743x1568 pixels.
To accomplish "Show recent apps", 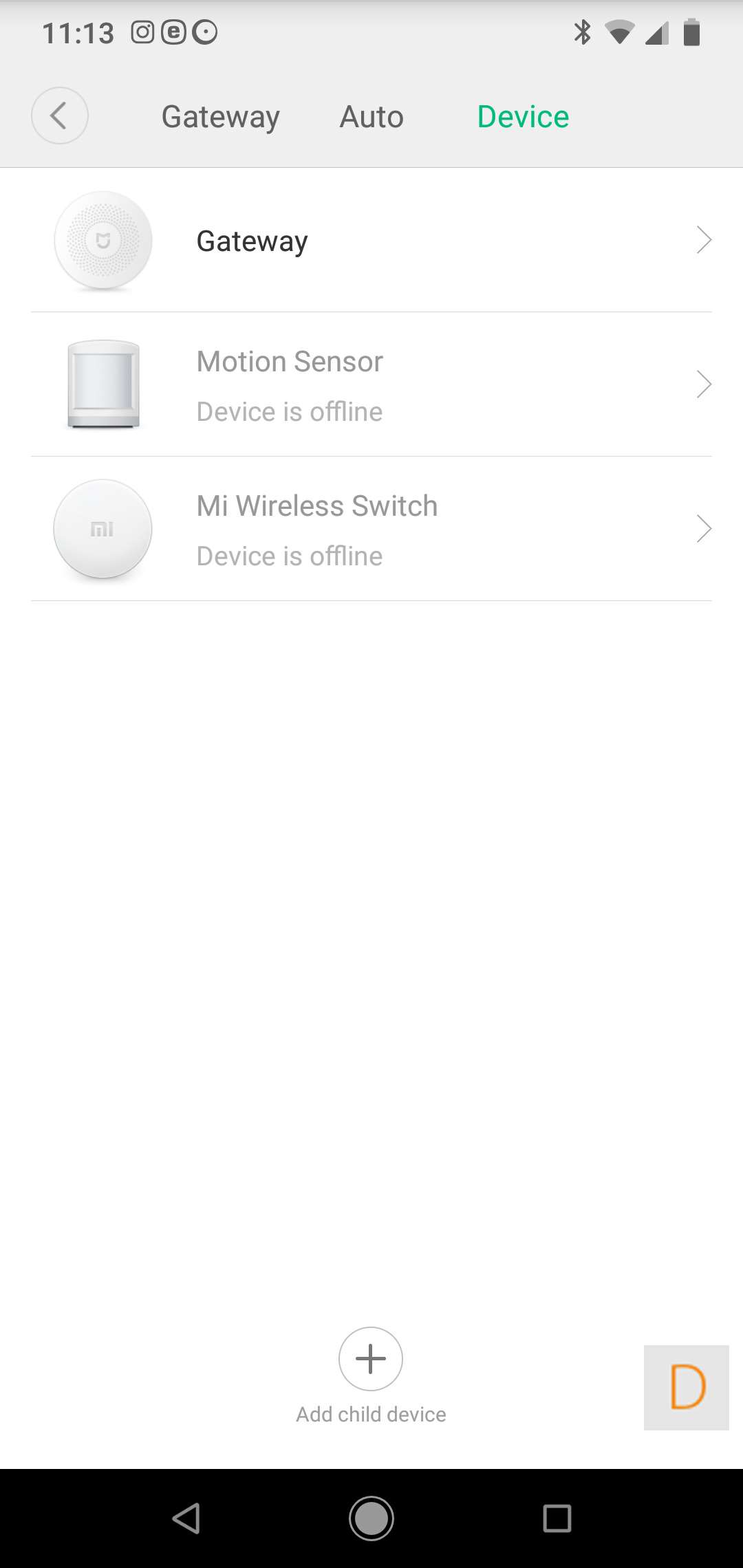I will pyautogui.click(x=557, y=1518).
